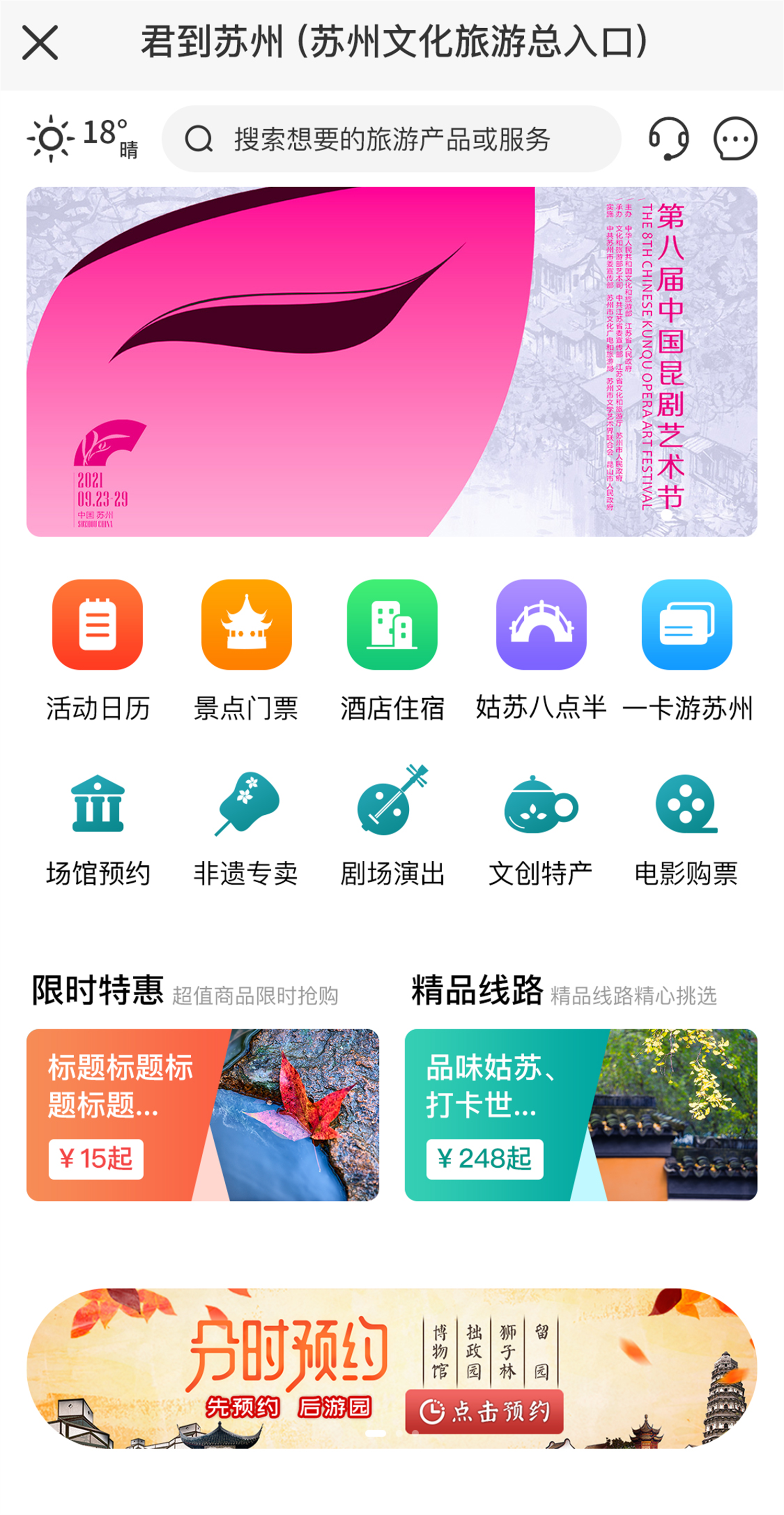The width and height of the screenshot is (784, 1515).
Task: Open customer service headset icon
Action: coord(668,139)
